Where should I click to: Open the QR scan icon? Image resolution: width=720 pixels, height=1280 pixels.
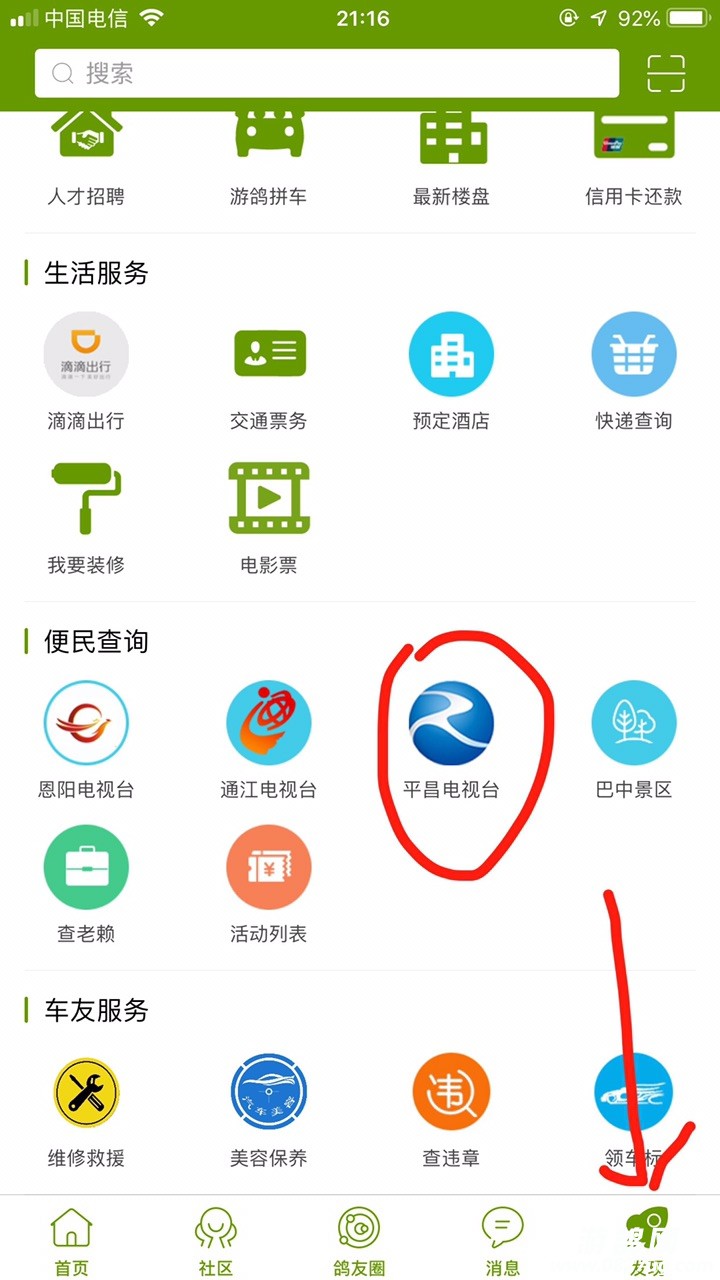click(665, 73)
